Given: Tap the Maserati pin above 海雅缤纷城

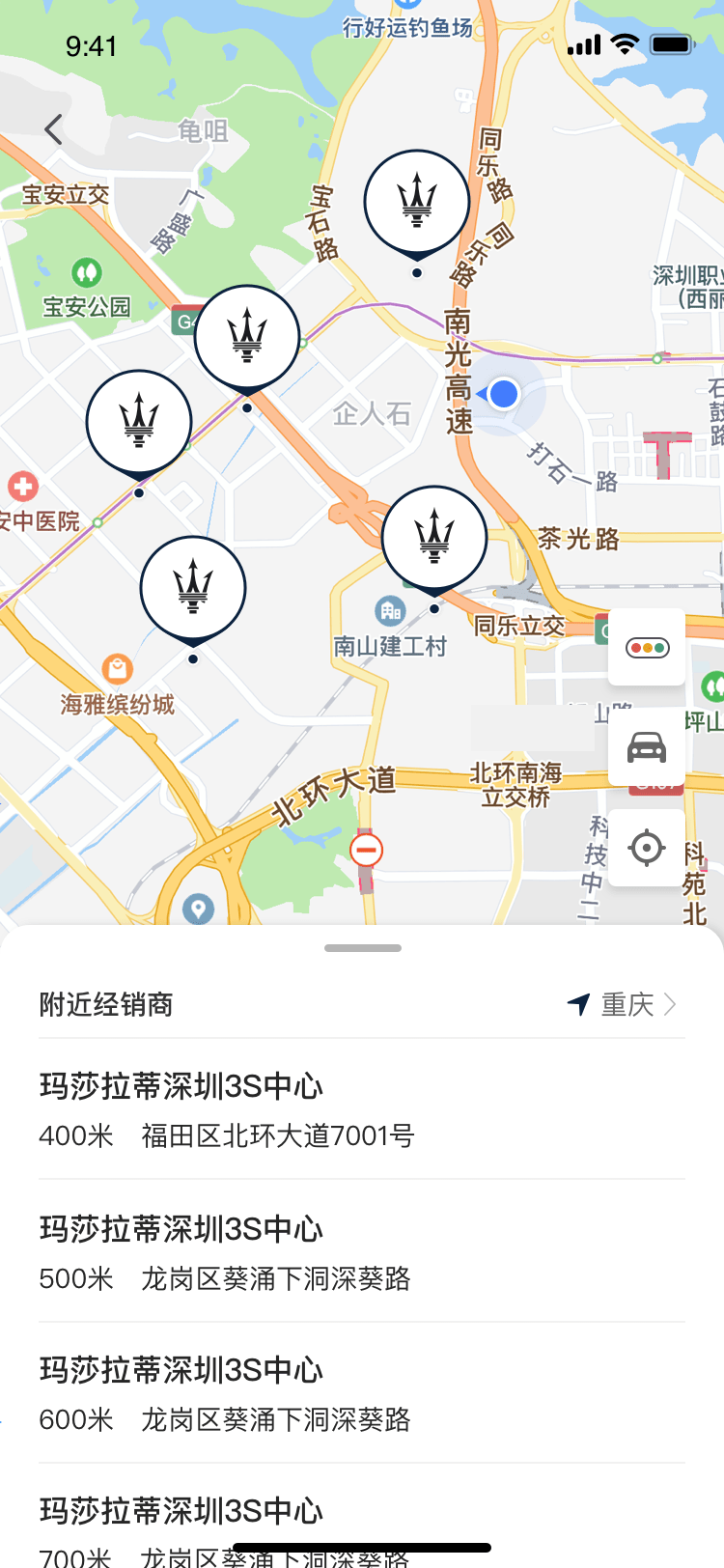Looking at the screenshot, I should [193, 588].
